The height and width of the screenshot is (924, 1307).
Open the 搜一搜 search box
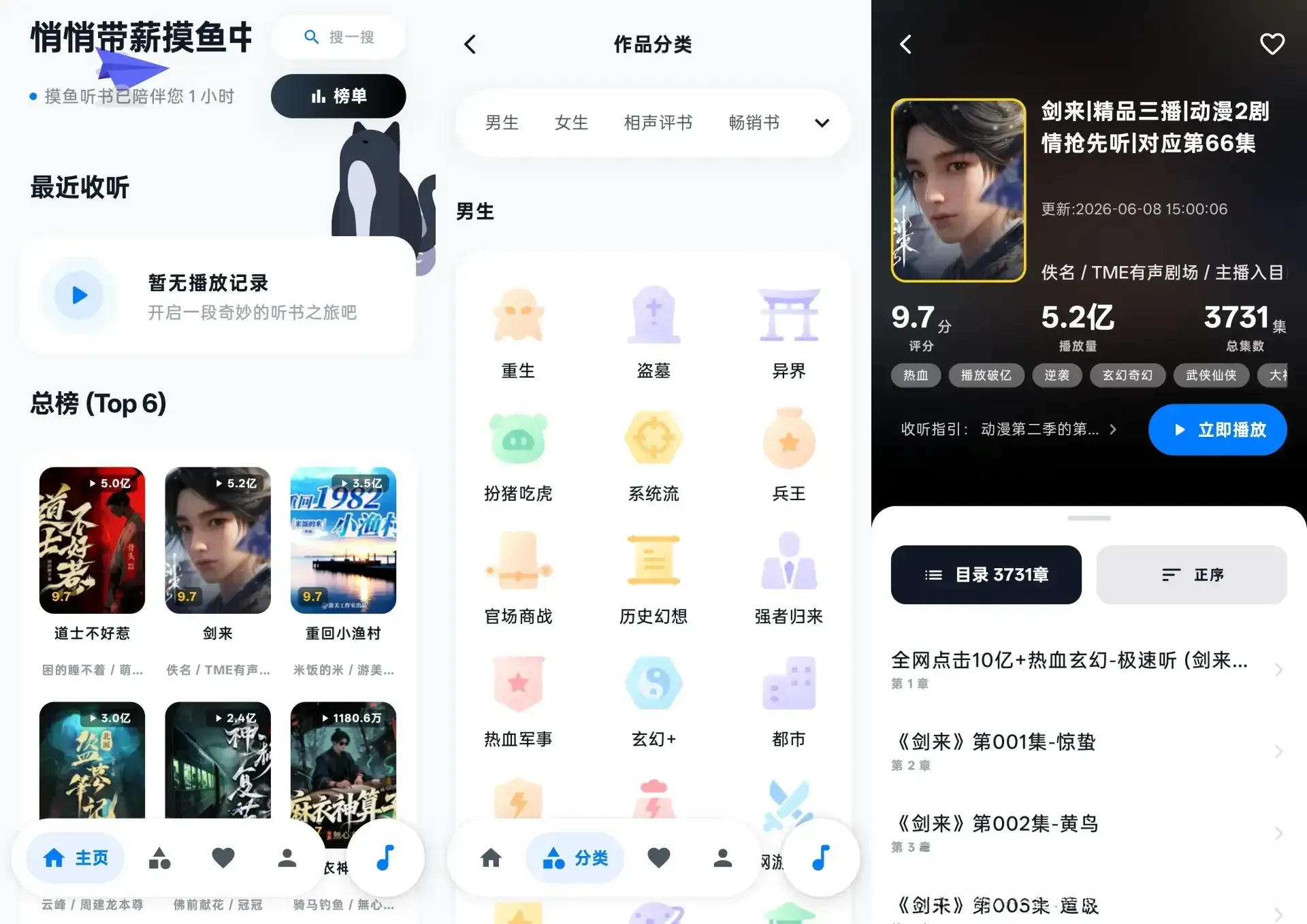[338, 37]
